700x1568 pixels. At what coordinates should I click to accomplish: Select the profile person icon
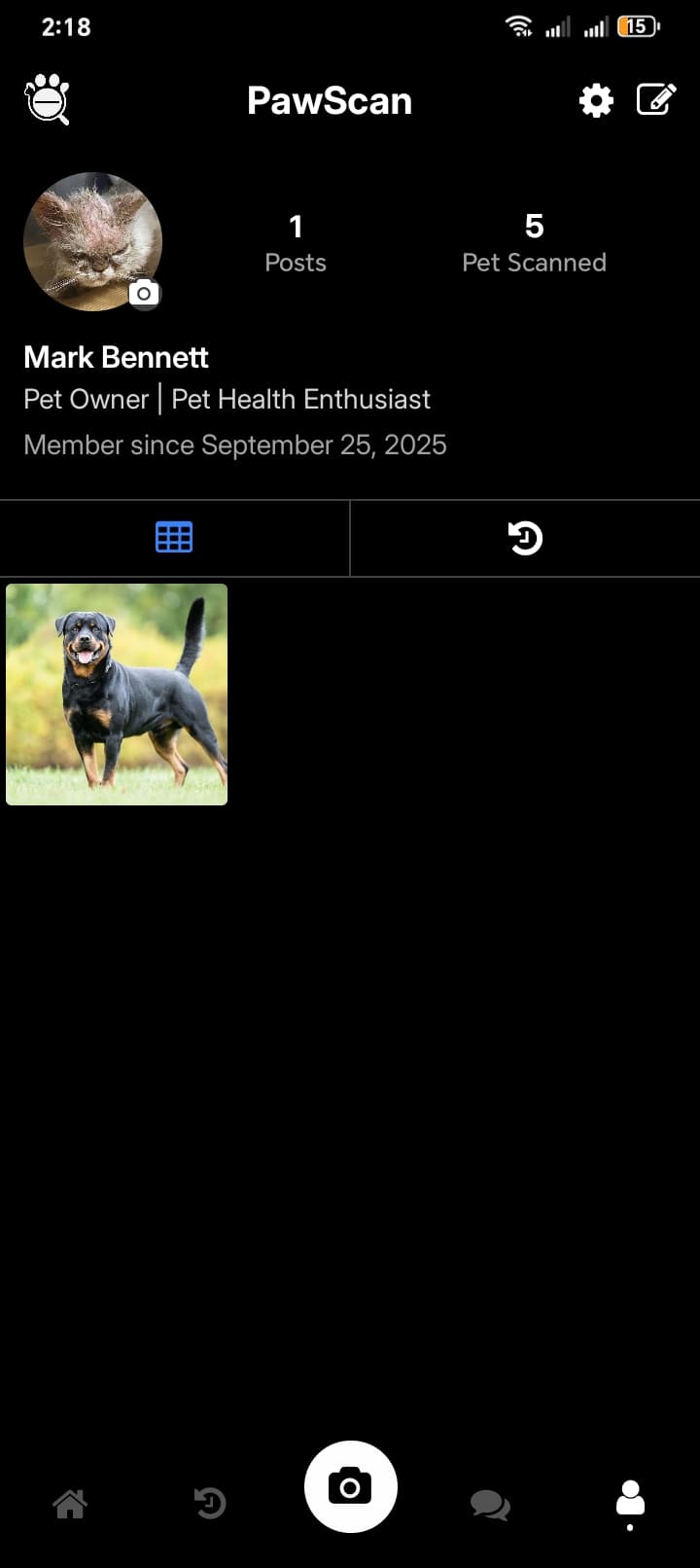pyautogui.click(x=630, y=1499)
